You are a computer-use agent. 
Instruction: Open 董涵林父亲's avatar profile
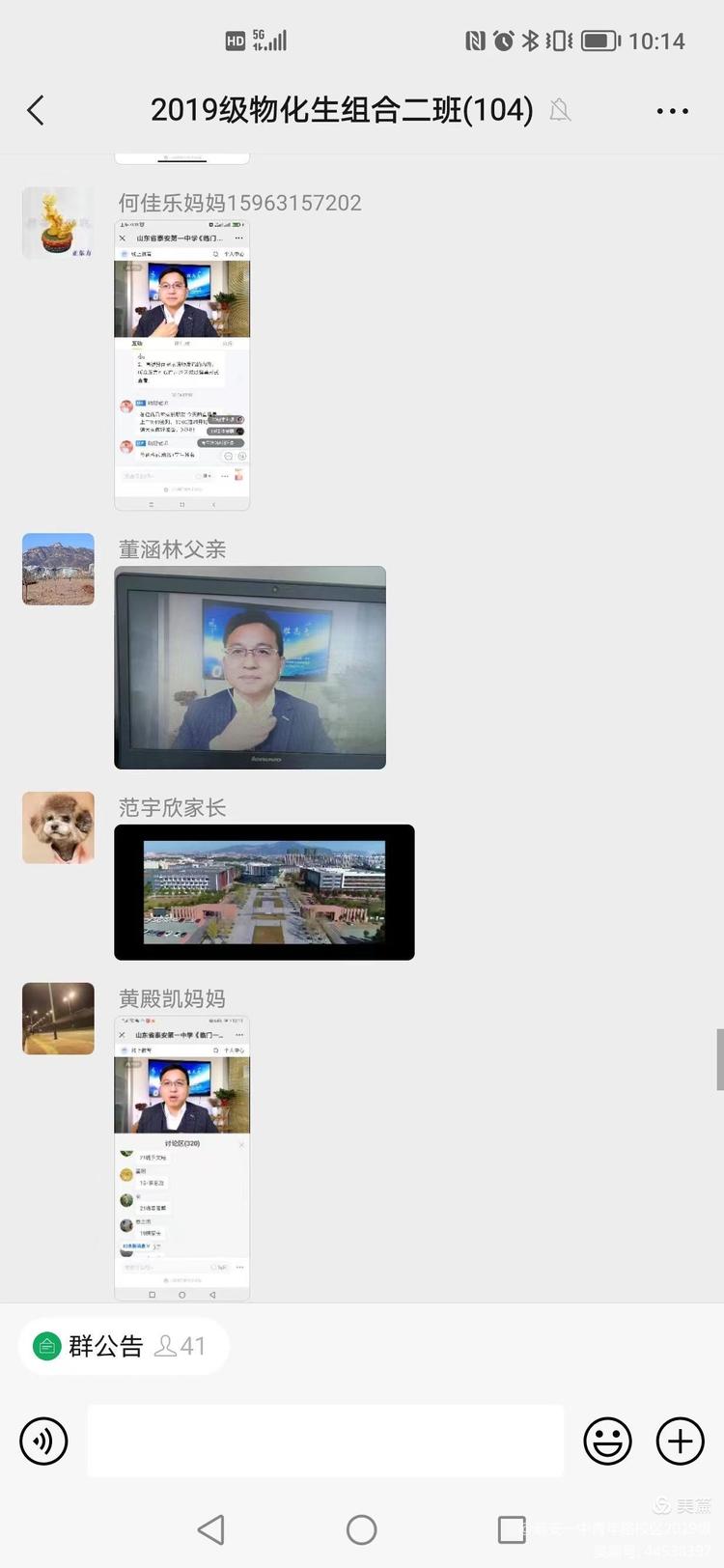pos(58,569)
